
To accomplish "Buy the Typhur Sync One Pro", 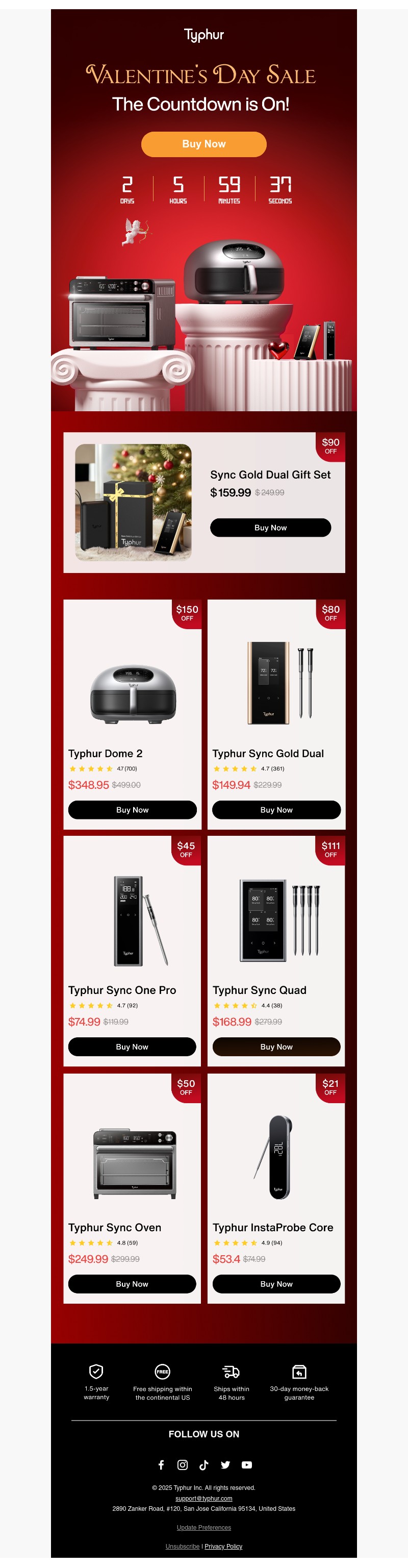I will tap(132, 1047).
